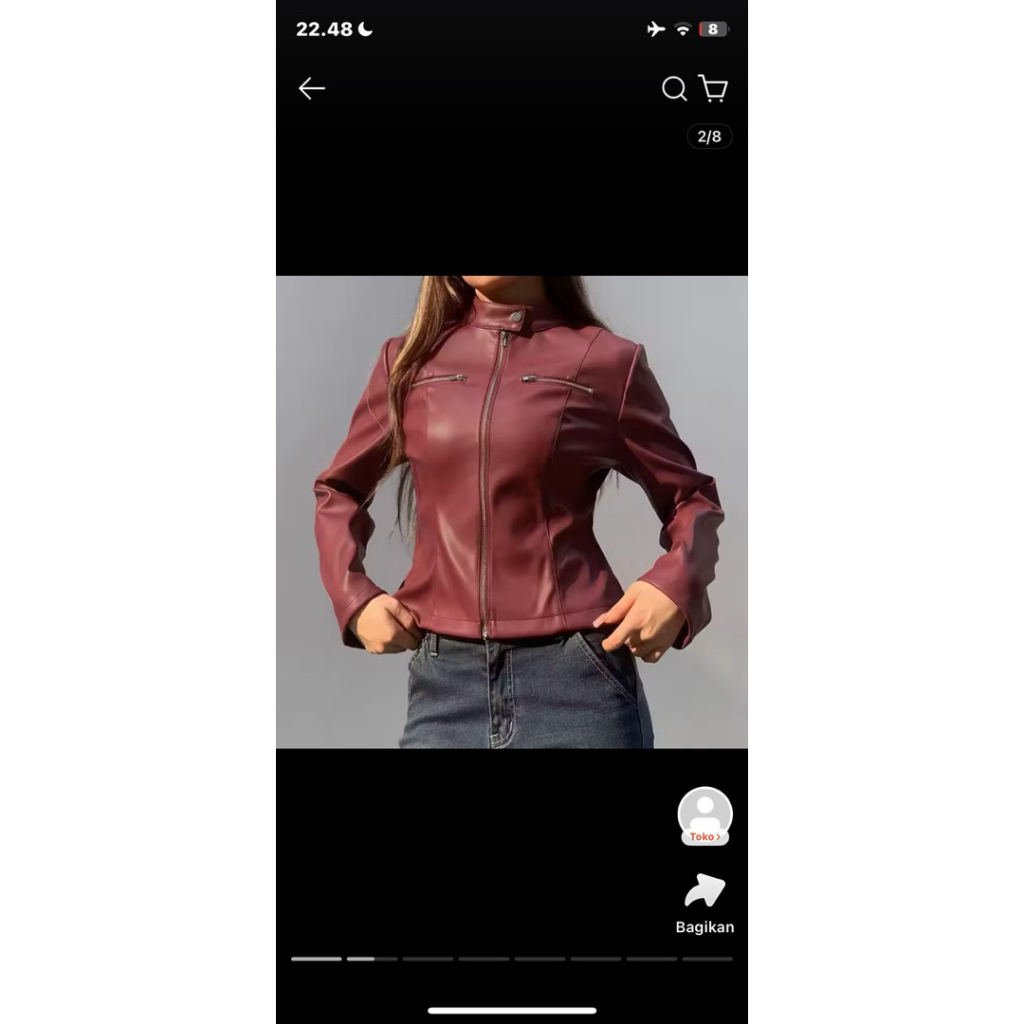
Task: Open the search icon
Action: pyautogui.click(x=674, y=89)
